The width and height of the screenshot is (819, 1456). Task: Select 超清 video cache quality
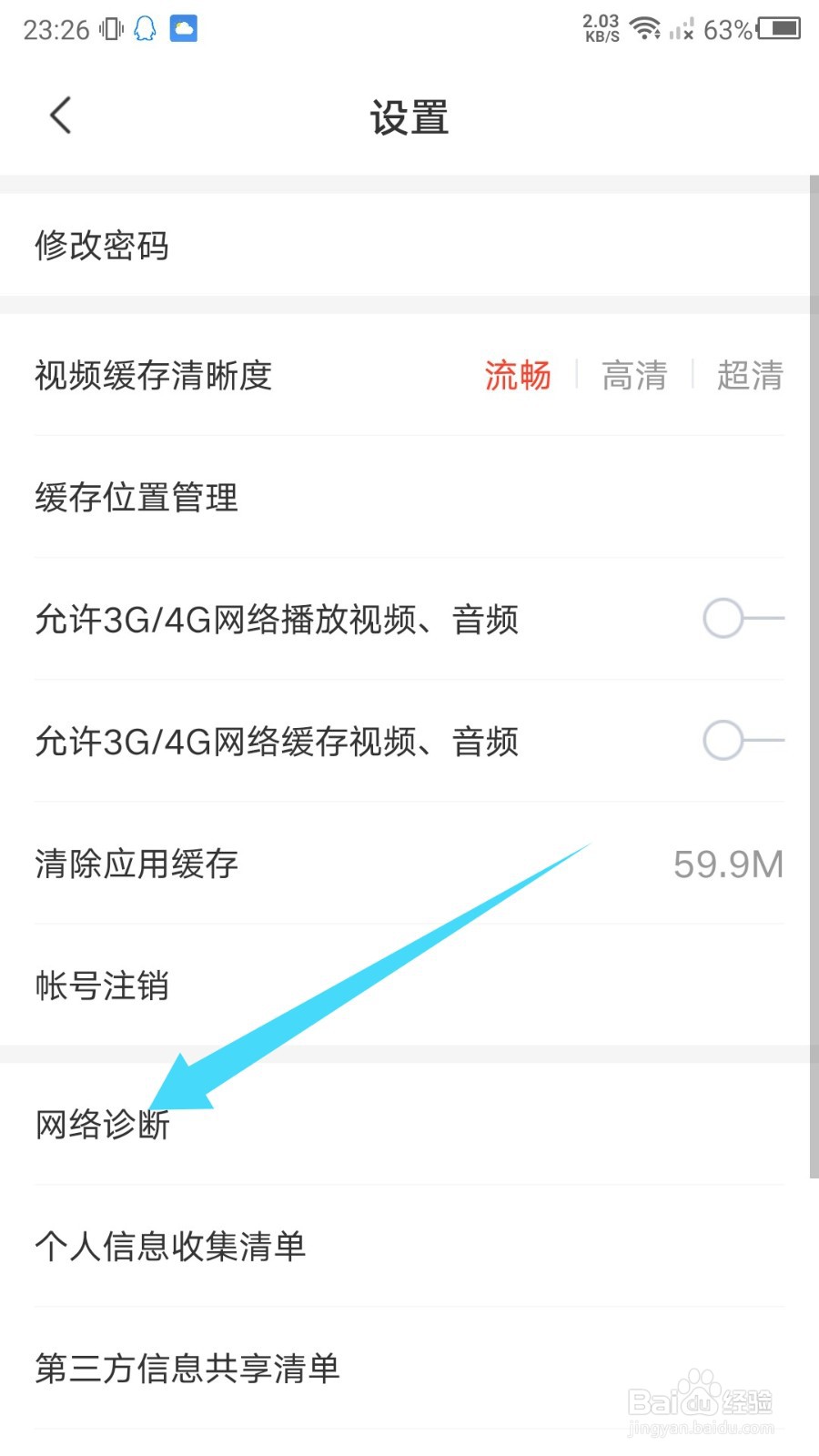click(x=750, y=375)
